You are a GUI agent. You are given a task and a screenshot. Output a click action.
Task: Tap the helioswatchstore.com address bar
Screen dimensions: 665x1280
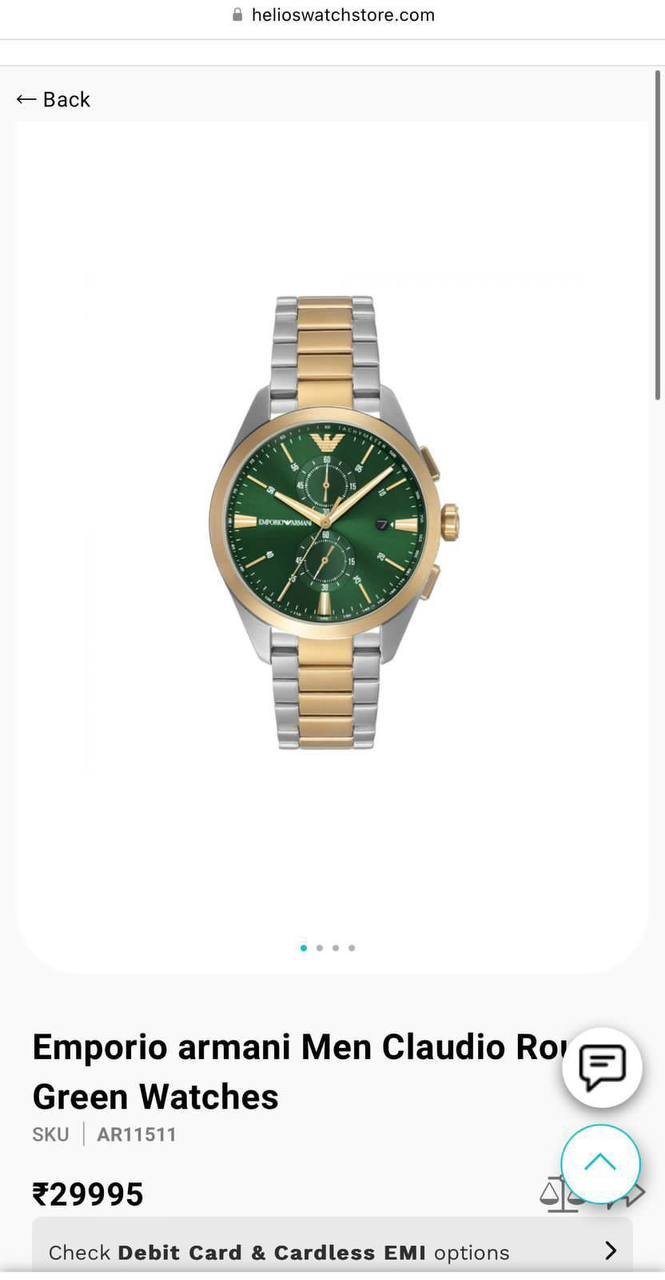[x=333, y=15]
